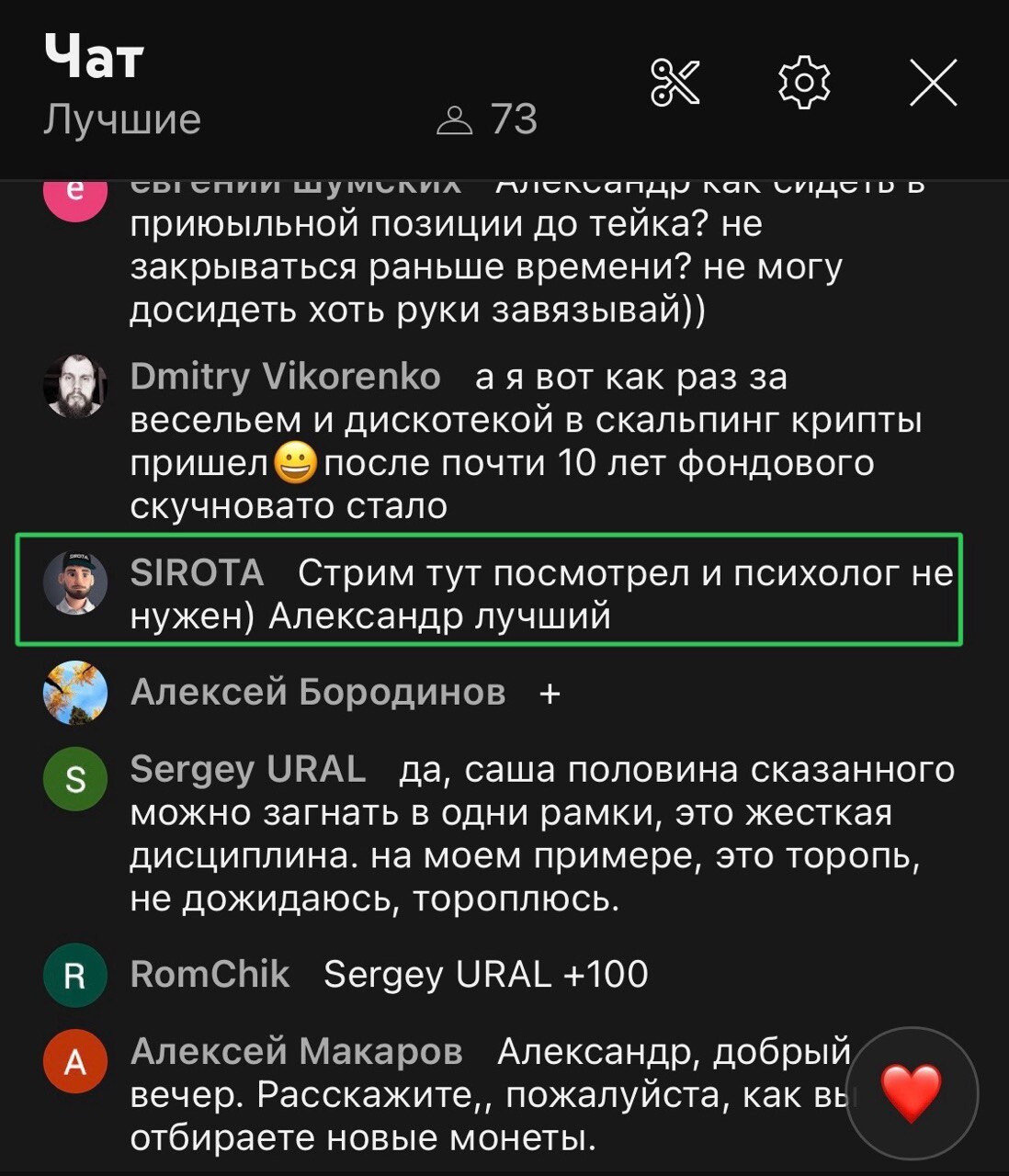
Task: Send a heart reaction
Action: tap(911, 1093)
